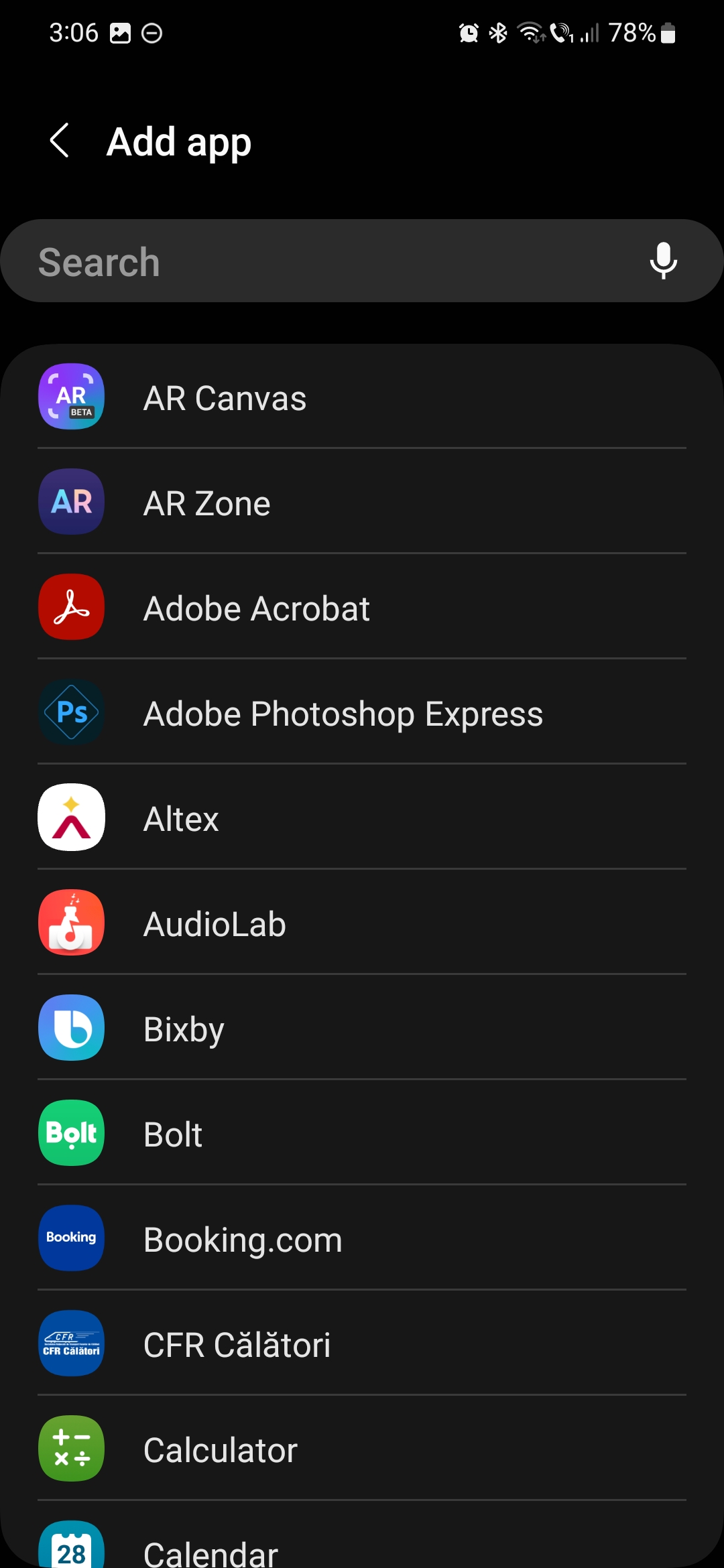
Task: Select the Bolt app
Action: click(x=362, y=1134)
